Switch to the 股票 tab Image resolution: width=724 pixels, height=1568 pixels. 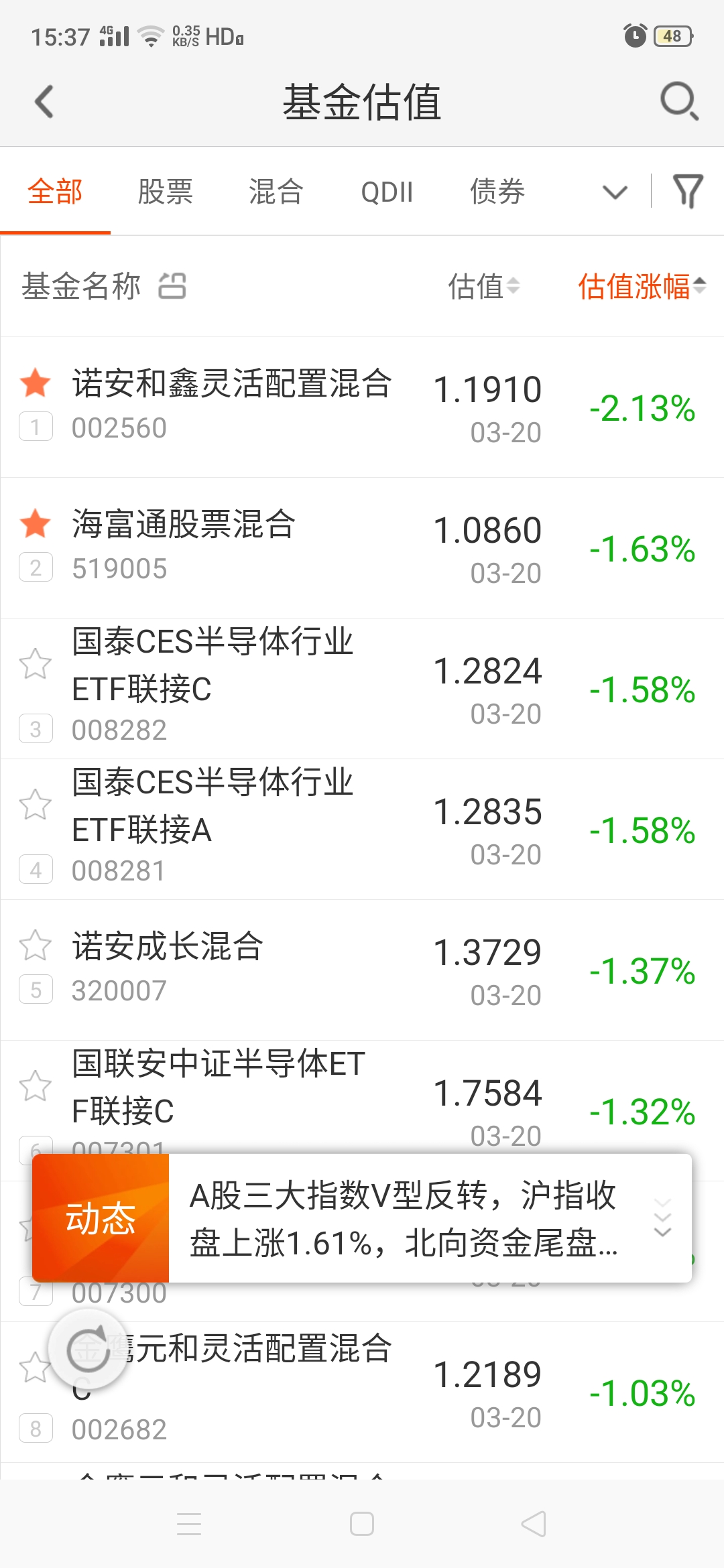(165, 192)
